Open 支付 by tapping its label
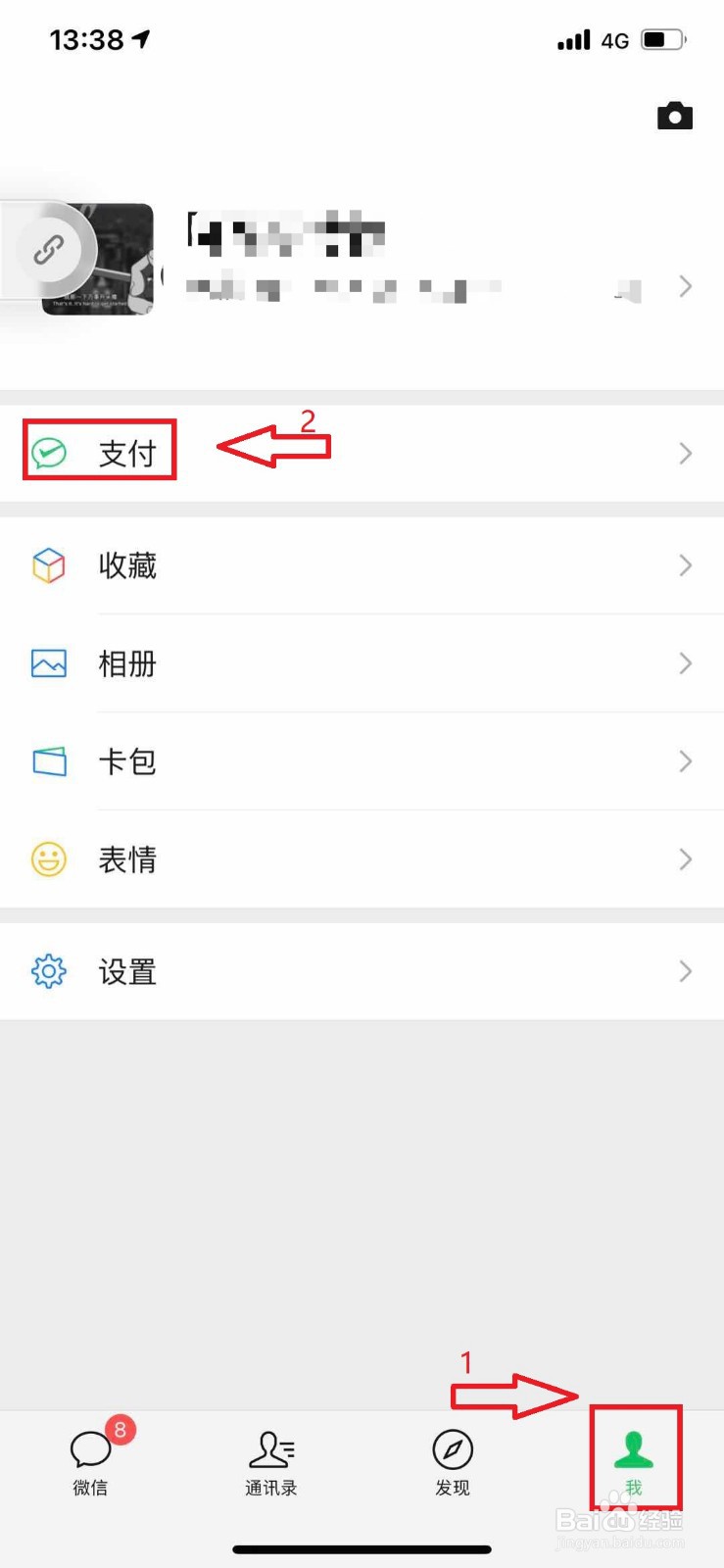The width and height of the screenshot is (724, 1568). (125, 452)
